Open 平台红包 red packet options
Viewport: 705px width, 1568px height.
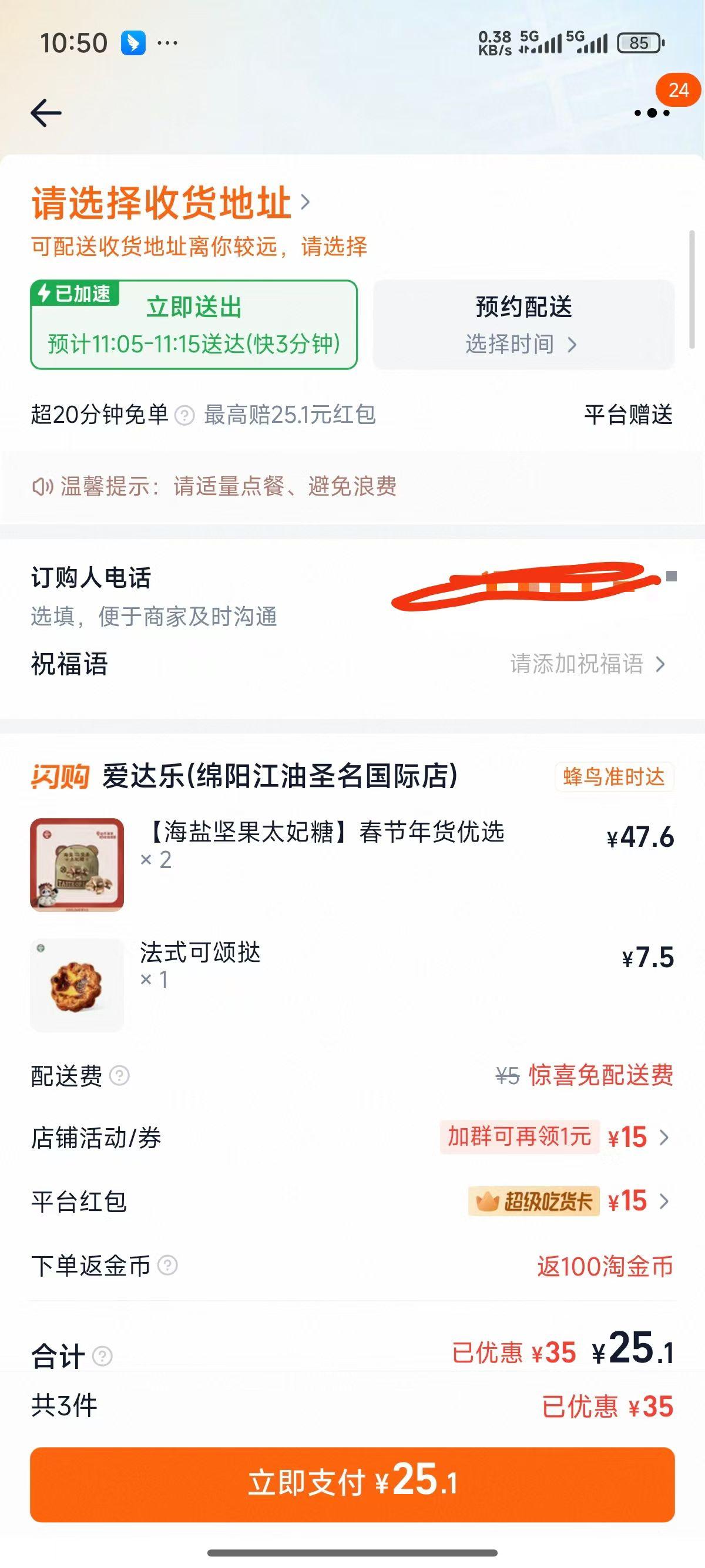(639, 1202)
